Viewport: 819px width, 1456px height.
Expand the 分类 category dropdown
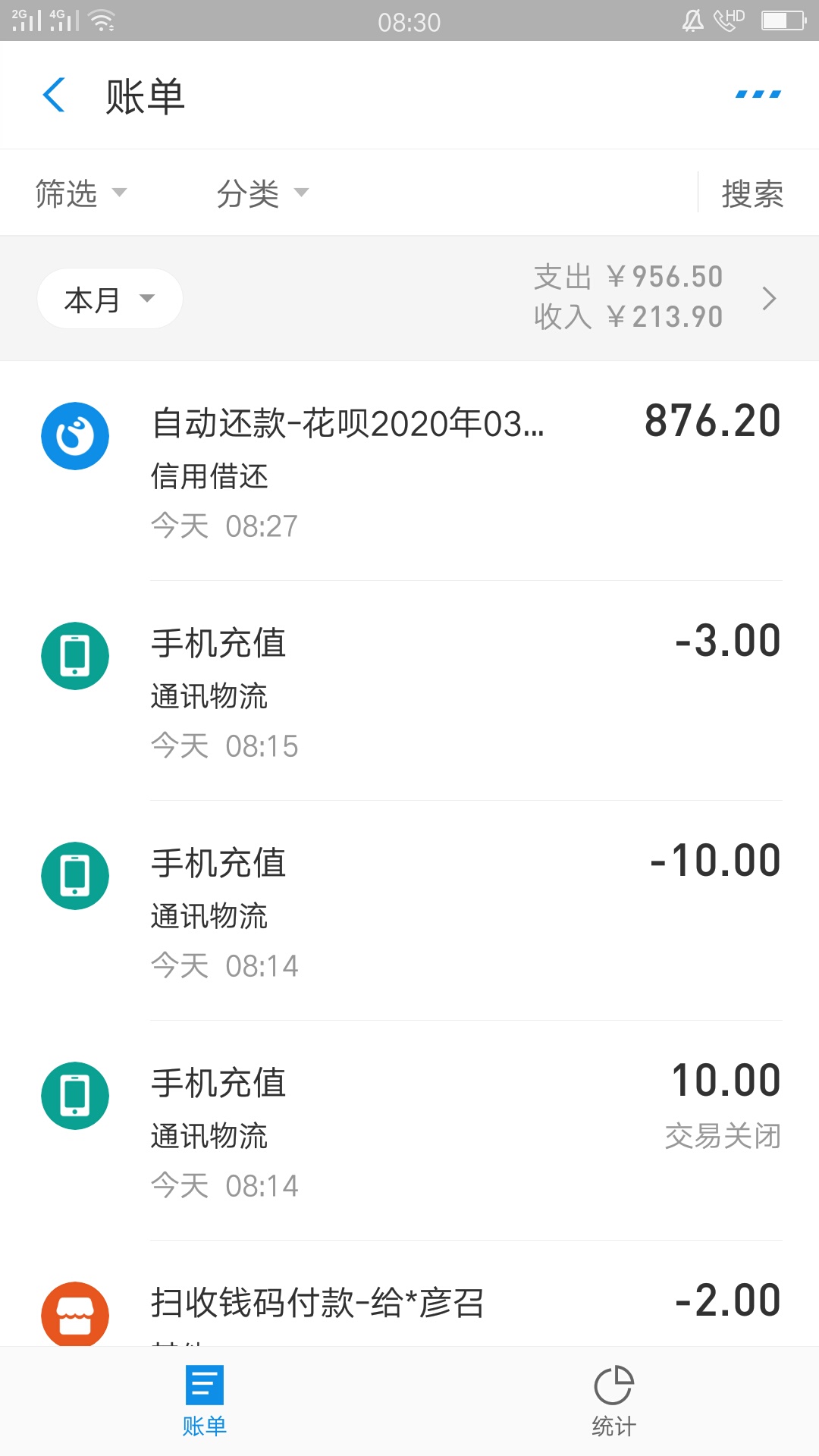click(262, 193)
